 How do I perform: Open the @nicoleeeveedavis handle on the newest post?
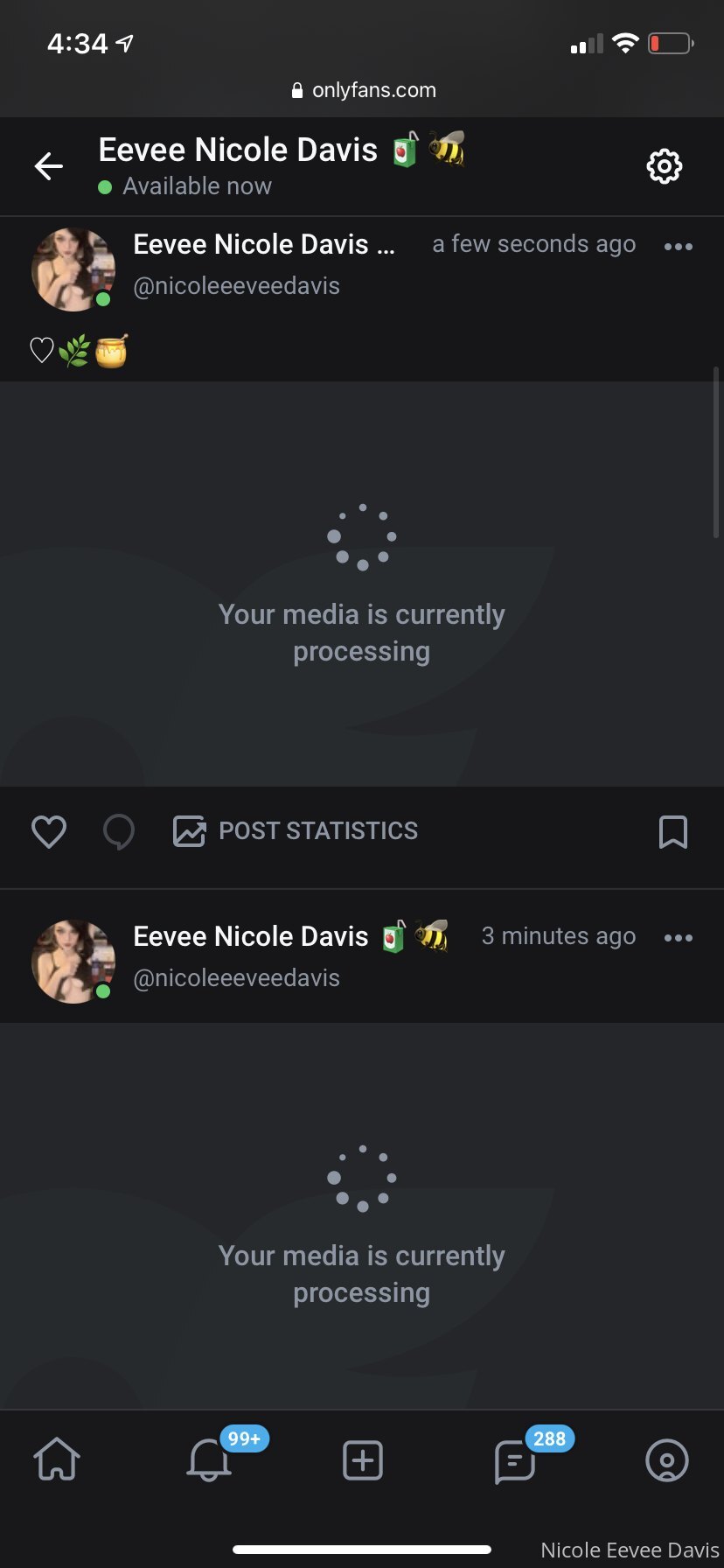click(x=236, y=286)
